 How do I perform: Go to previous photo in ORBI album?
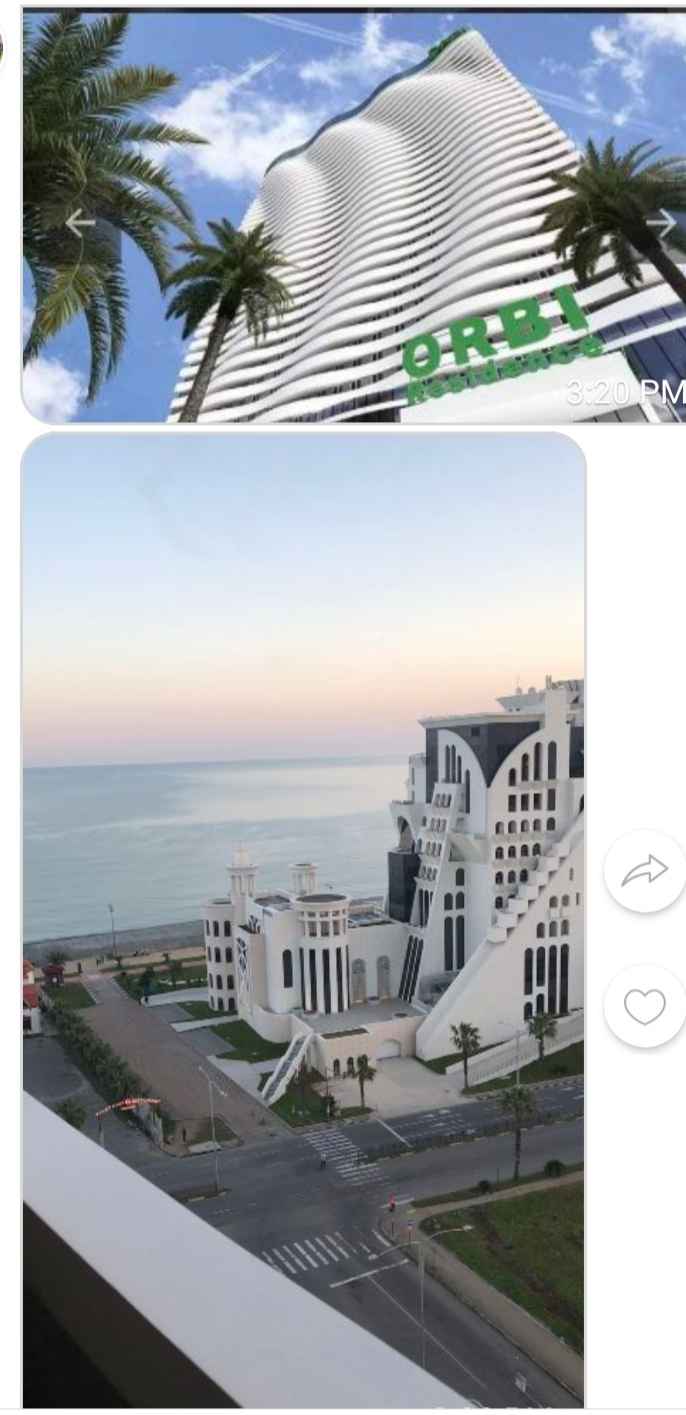pyautogui.click(x=80, y=223)
